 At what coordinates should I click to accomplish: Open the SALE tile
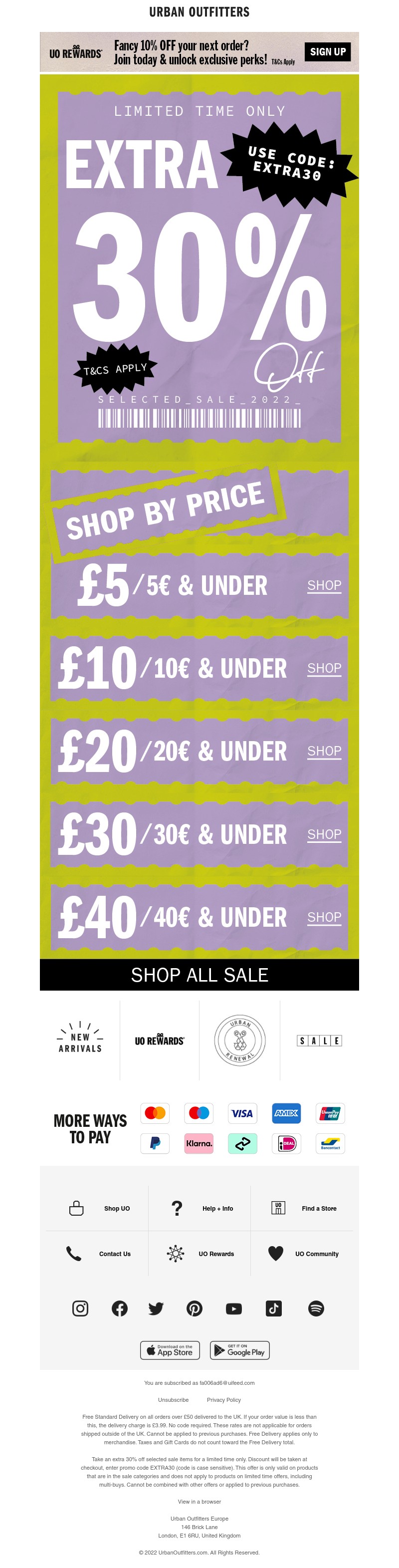(319, 1041)
